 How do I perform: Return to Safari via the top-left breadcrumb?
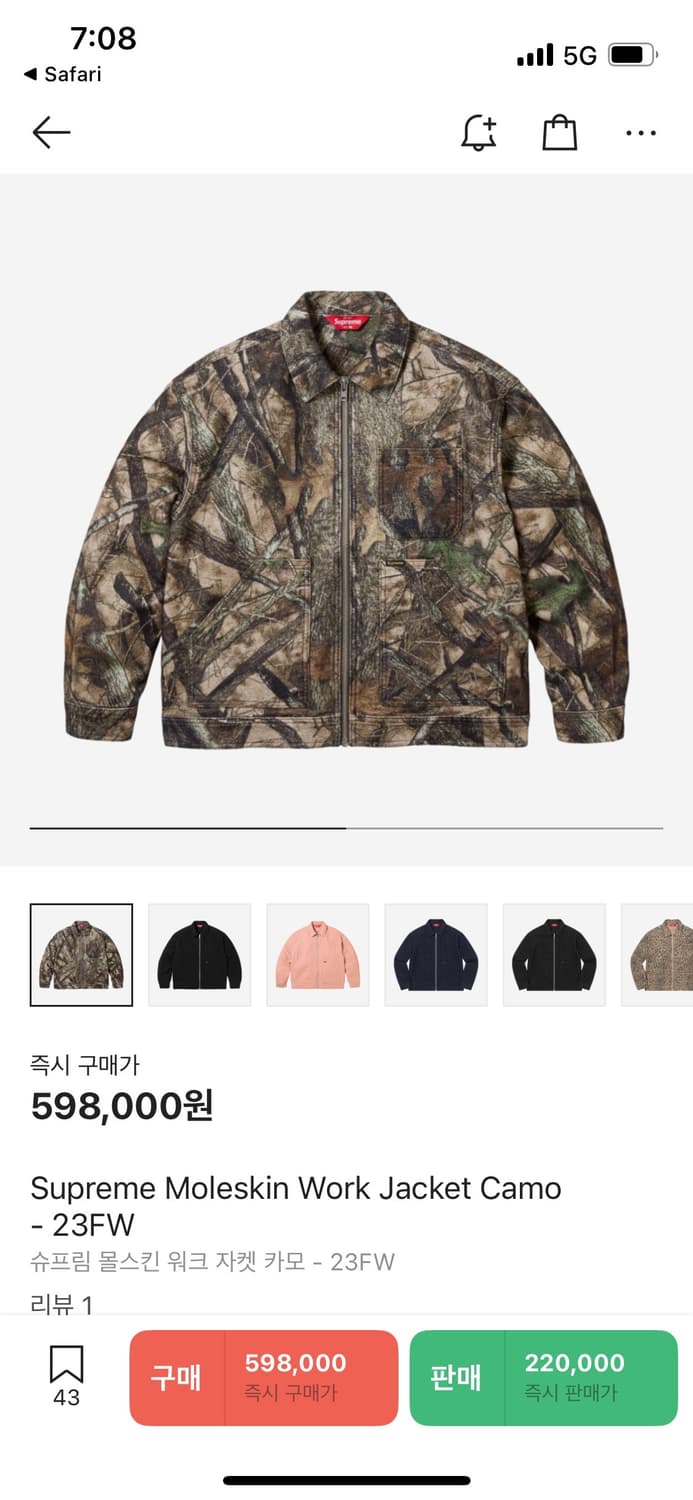(62, 74)
